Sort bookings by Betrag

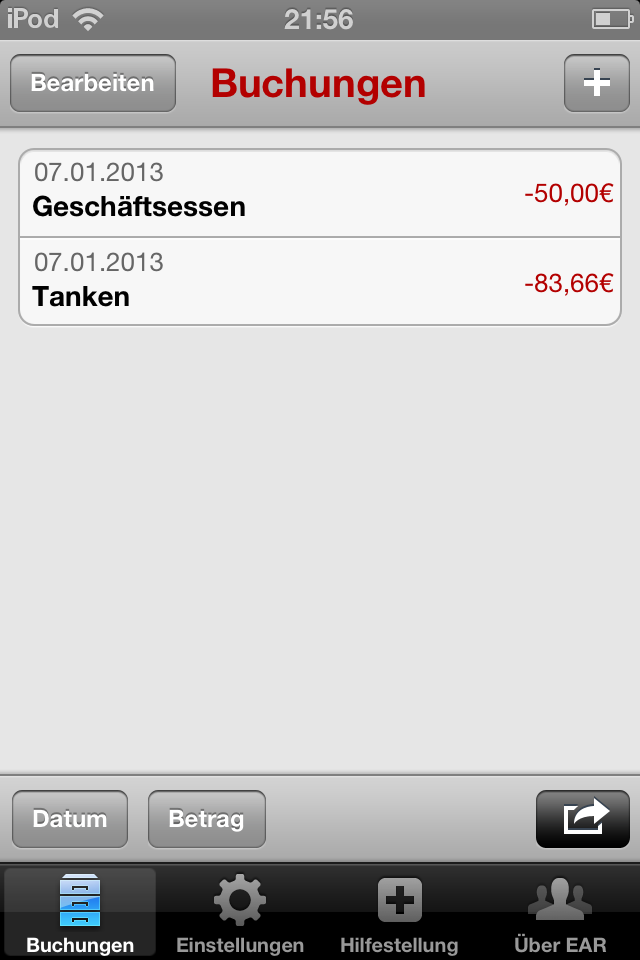click(207, 819)
